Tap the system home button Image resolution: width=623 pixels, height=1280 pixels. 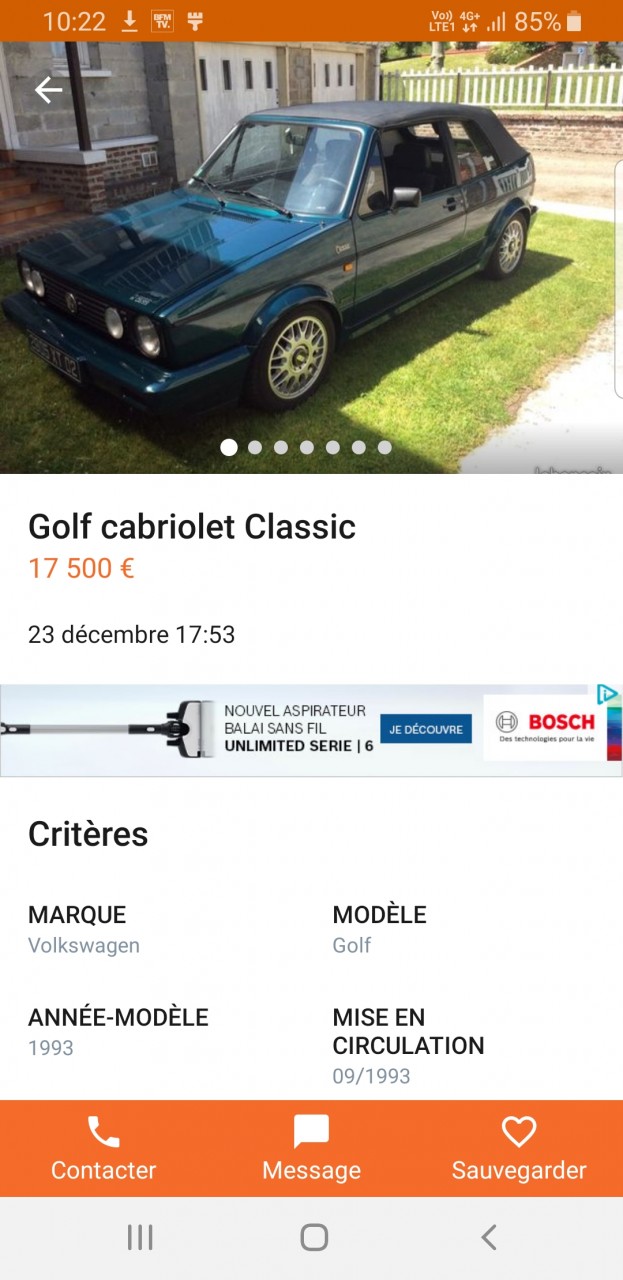coord(314,1238)
